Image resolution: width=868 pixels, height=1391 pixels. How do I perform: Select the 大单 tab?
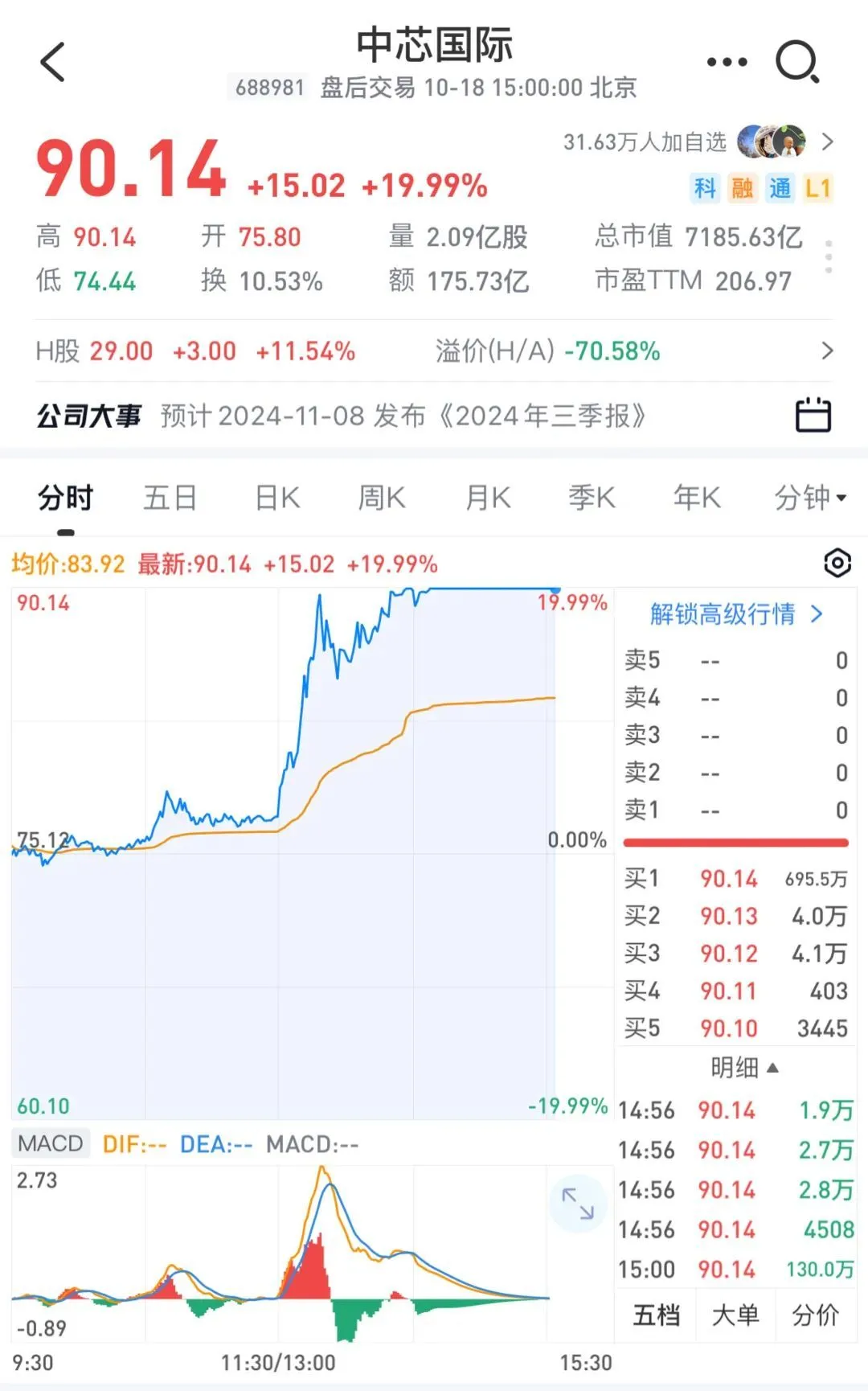click(x=735, y=1315)
